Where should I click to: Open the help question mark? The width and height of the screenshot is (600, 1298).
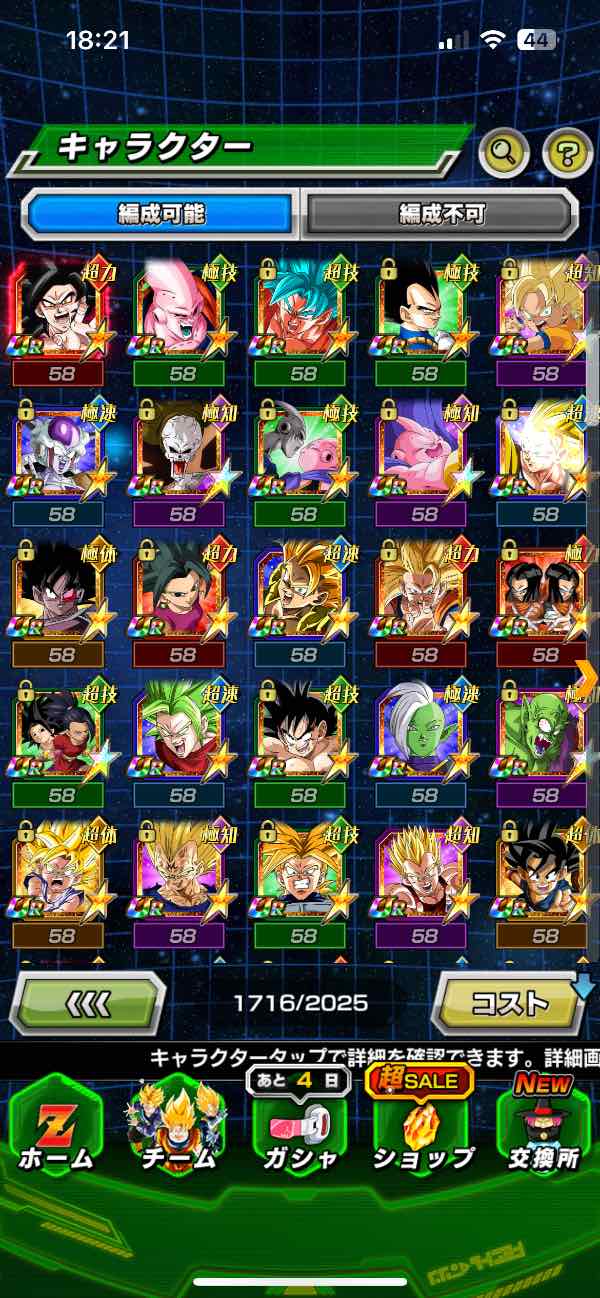tap(567, 152)
